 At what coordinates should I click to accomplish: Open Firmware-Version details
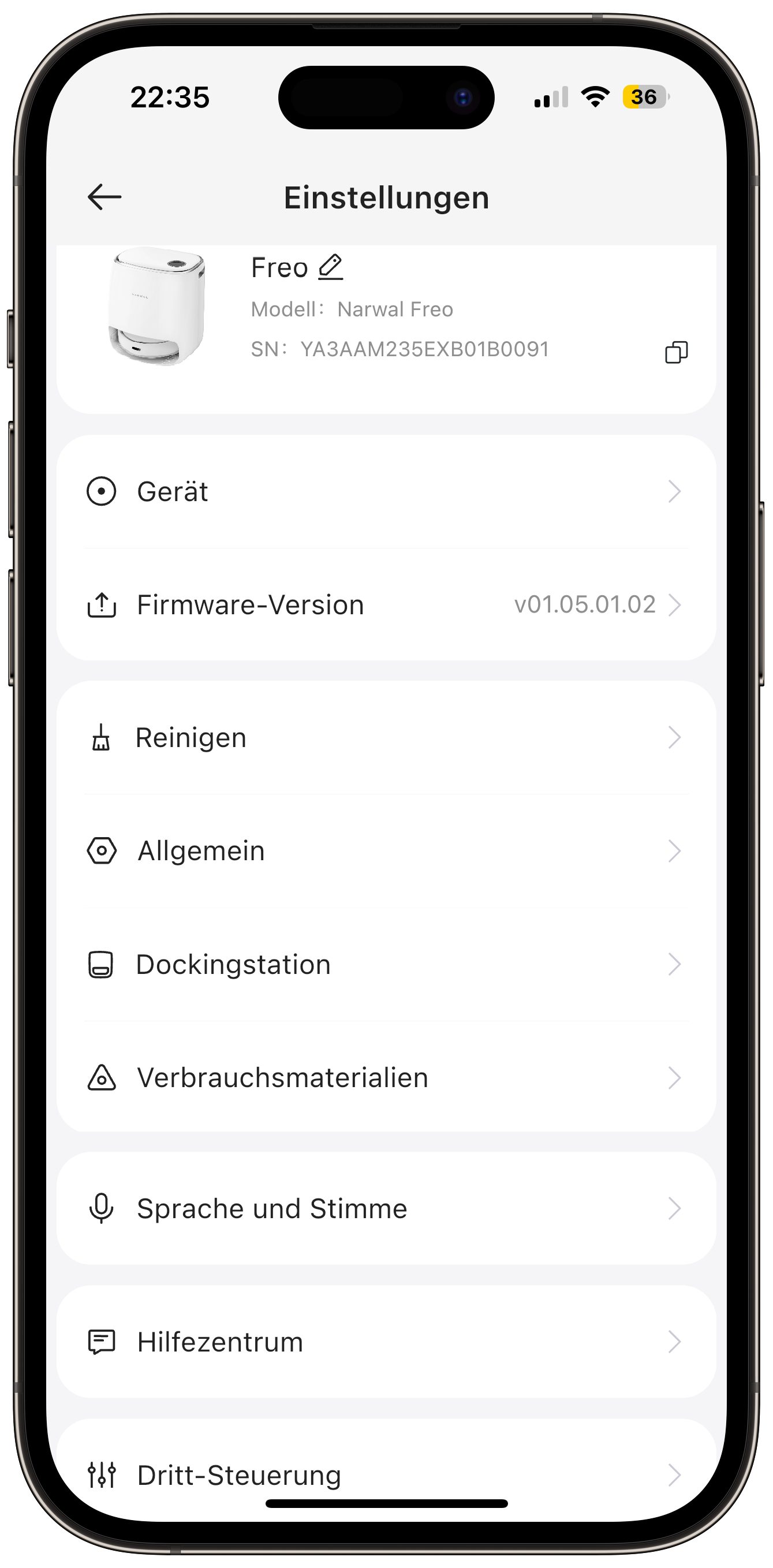click(x=387, y=604)
